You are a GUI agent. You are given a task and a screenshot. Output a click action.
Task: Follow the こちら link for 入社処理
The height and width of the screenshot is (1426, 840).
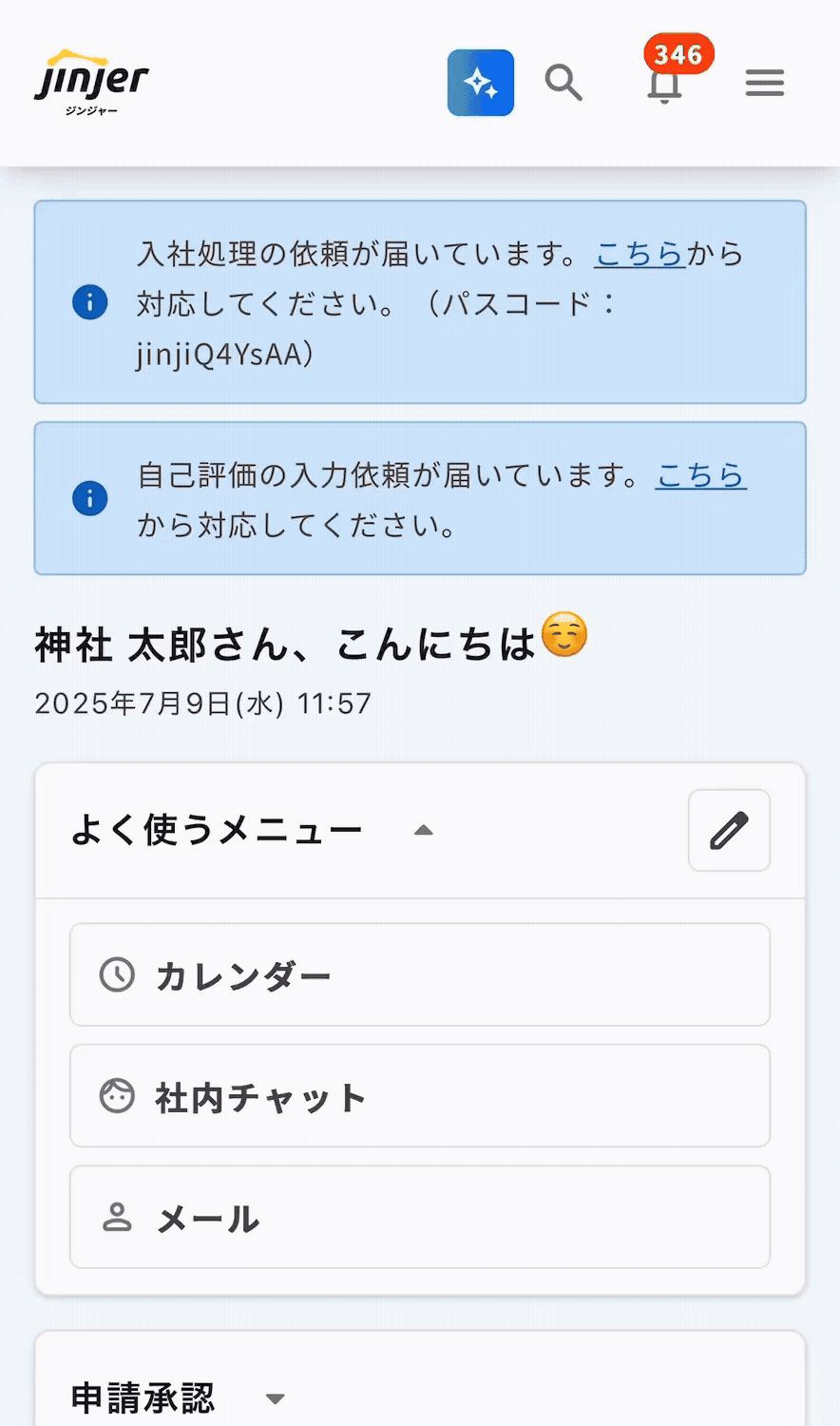coord(640,254)
